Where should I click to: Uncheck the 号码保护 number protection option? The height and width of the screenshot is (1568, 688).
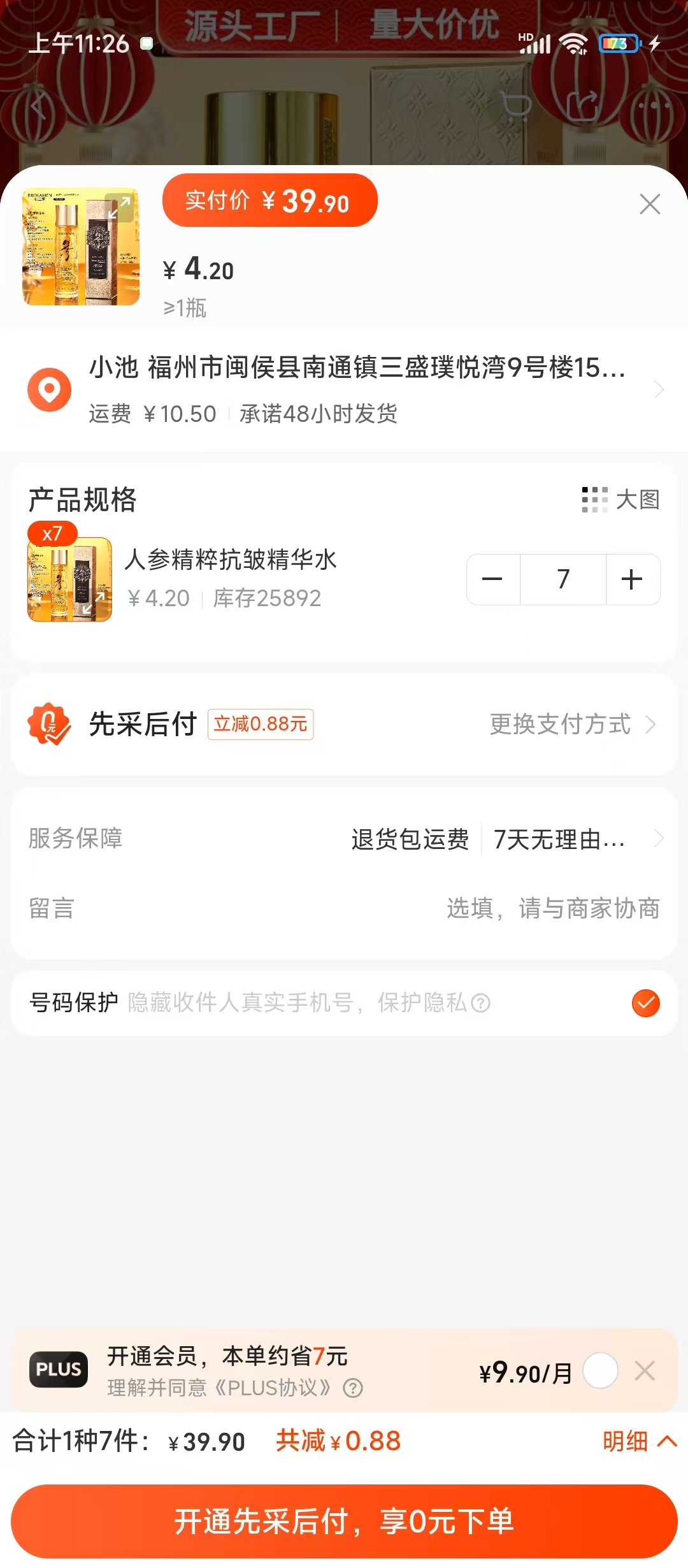[645, 1003]
